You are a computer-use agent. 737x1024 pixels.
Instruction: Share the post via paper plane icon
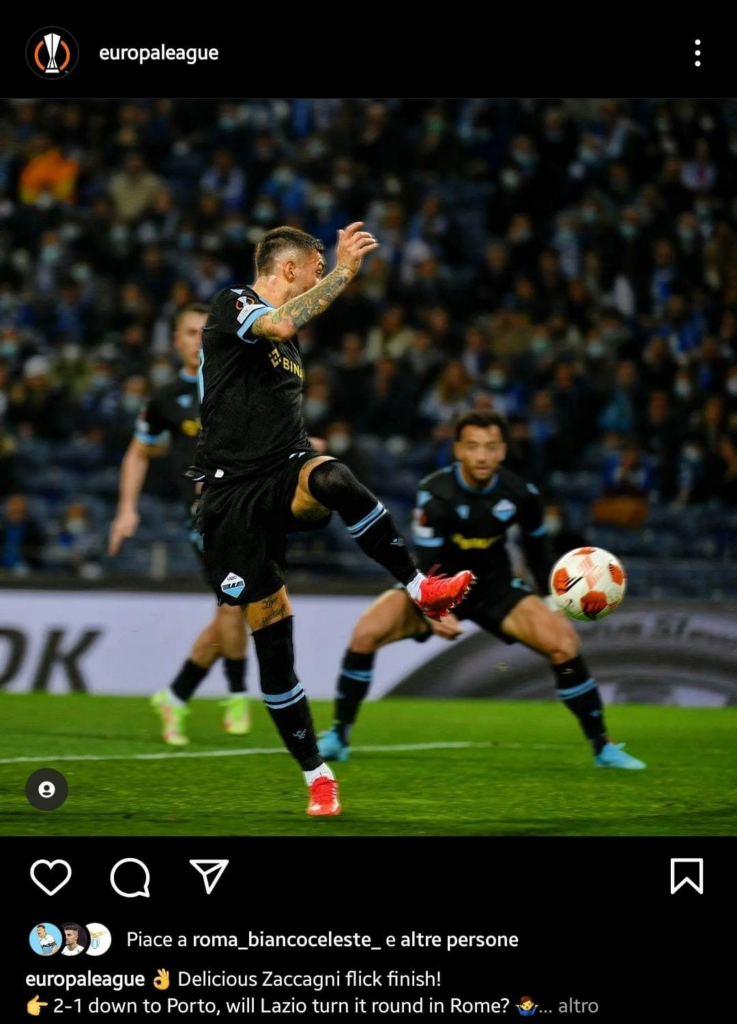209,876
